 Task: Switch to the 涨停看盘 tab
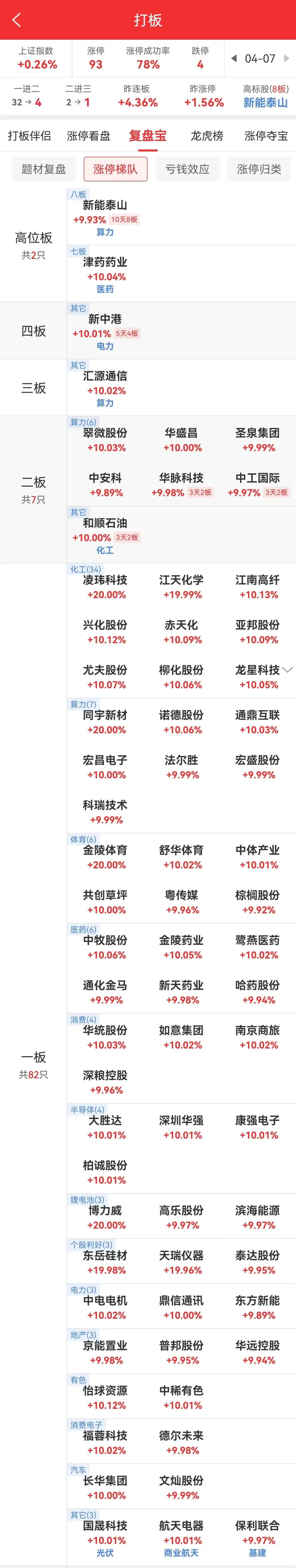pyautogui.click(x=88, y=136)
